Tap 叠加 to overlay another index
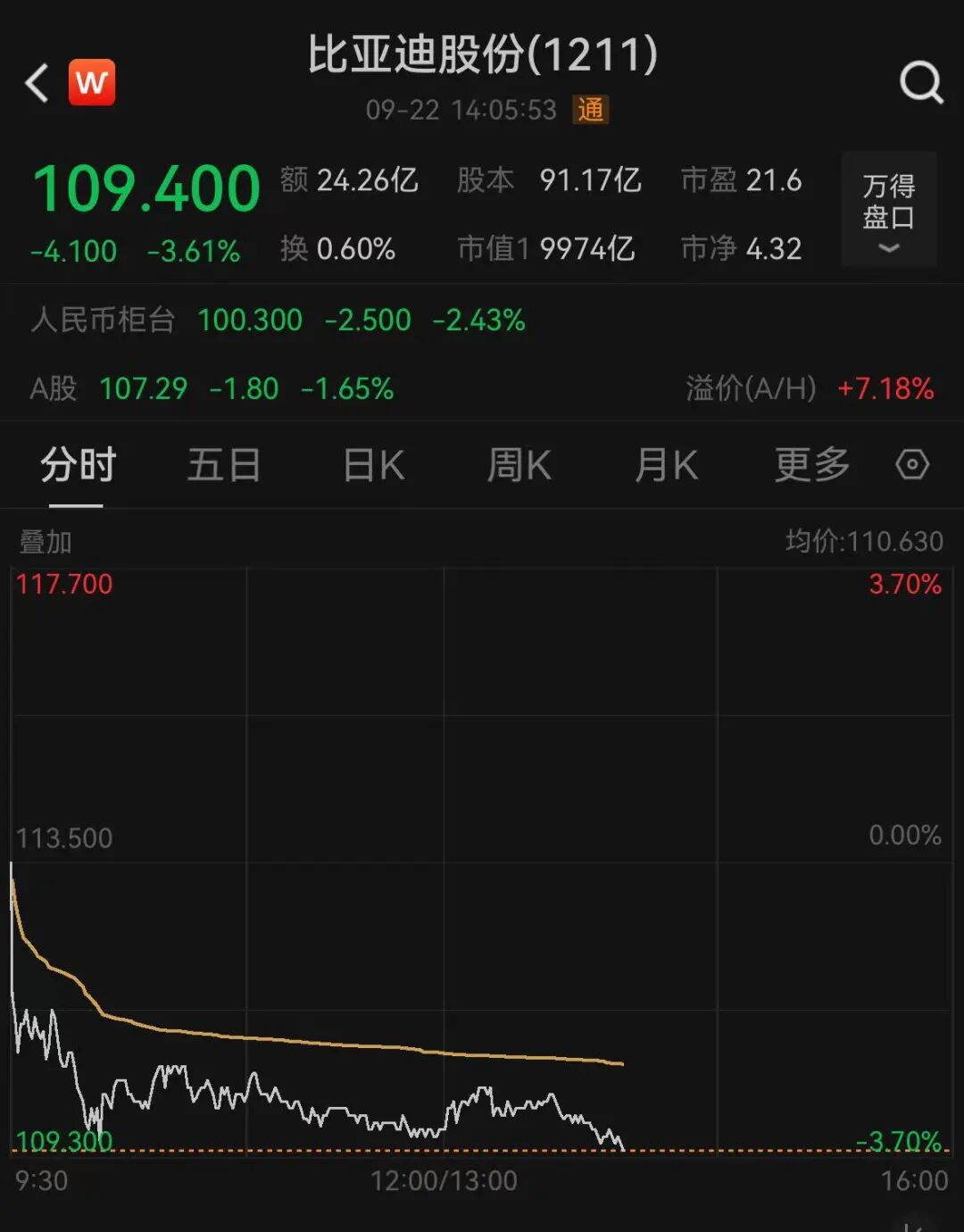This screenshot has width=964, height=1232. tap(46, 541)
